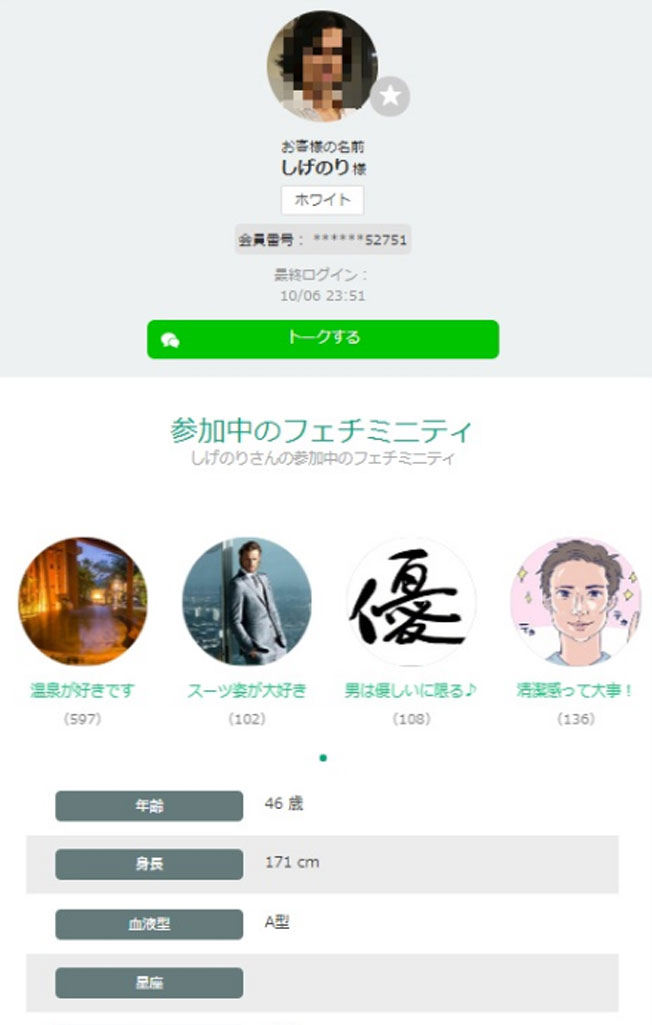The image size is (652, 1025).
Task: Open the 温泉が好きです community
Action: point(83,601)
